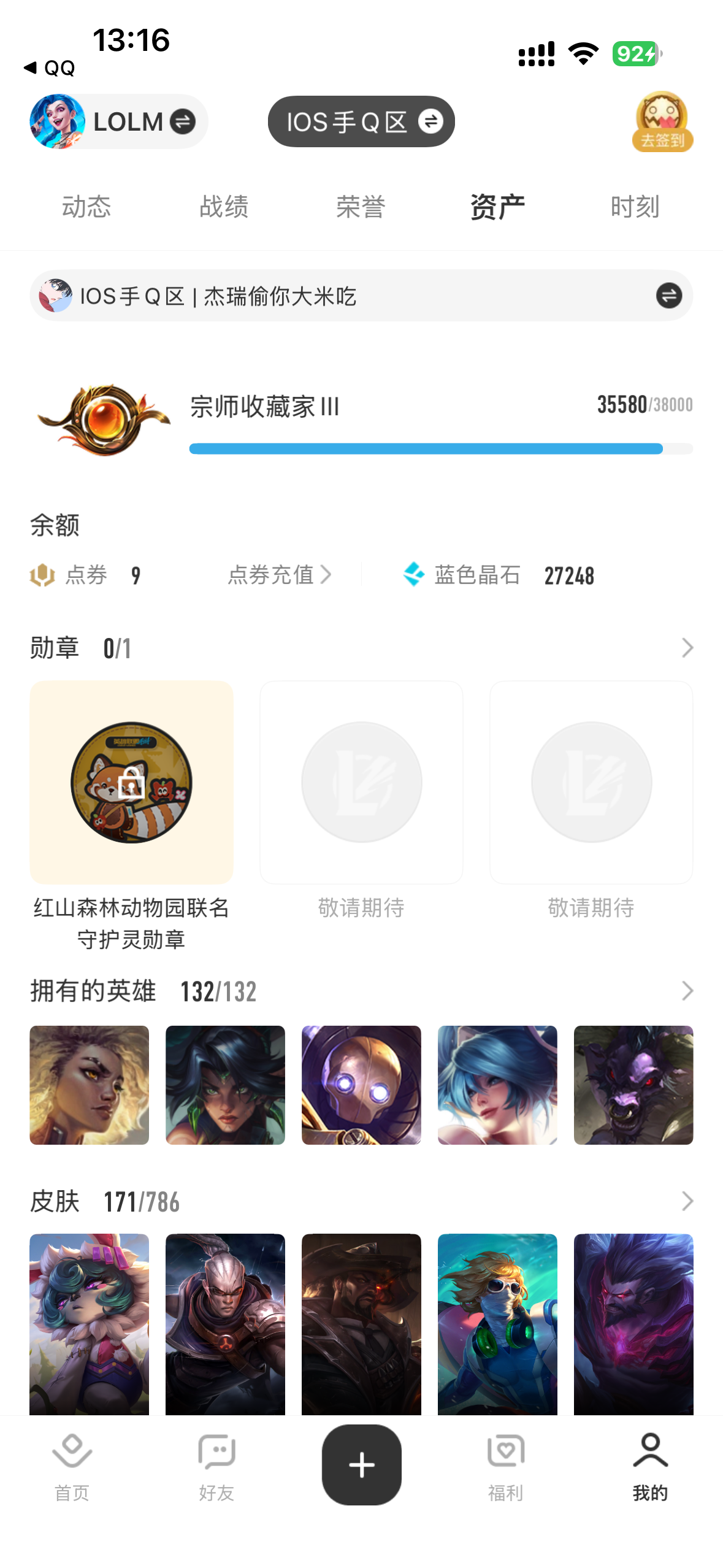Switch game via the LOLM selector
The width and height of the screenshot is (723, 1568).
tap(118, 121)
